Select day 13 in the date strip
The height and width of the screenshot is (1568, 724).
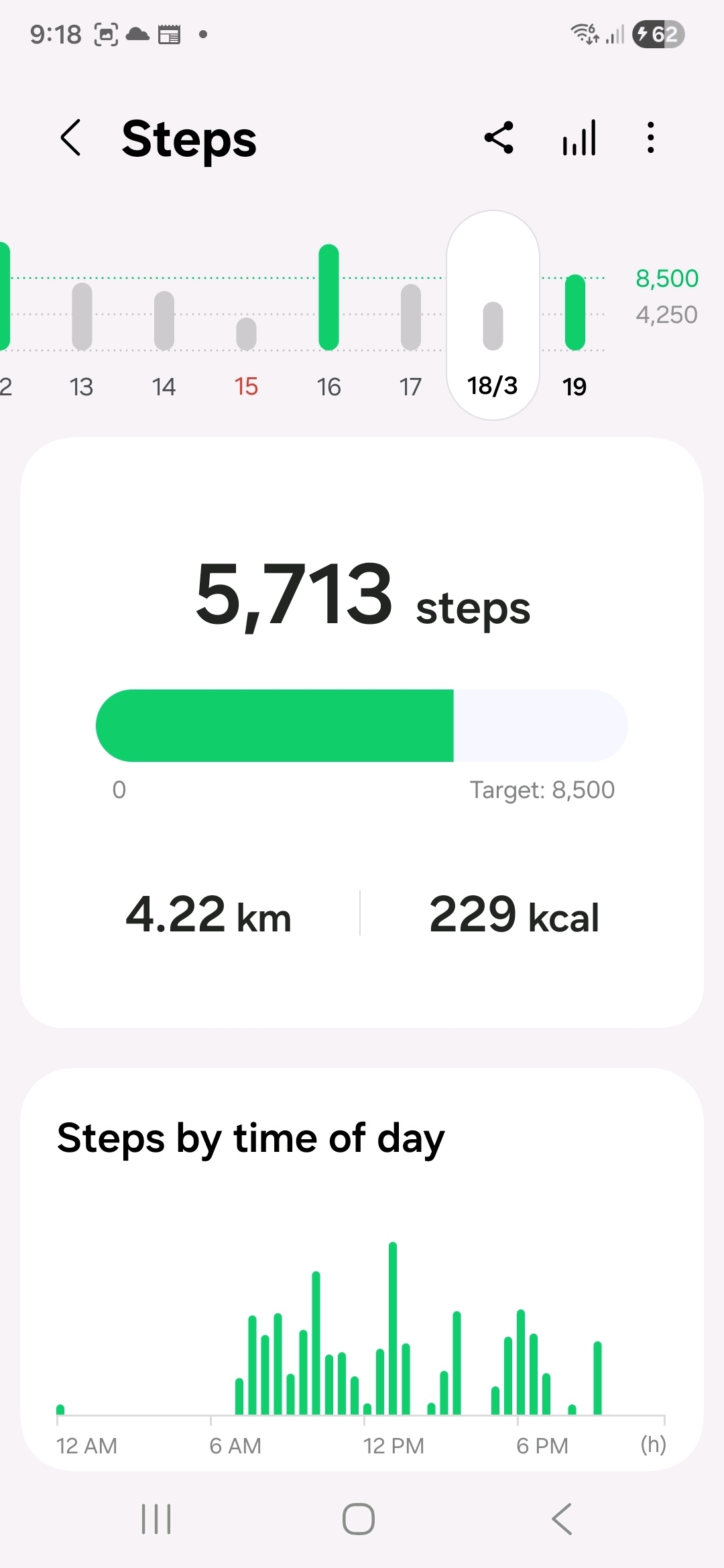click(x=82, y=335)
